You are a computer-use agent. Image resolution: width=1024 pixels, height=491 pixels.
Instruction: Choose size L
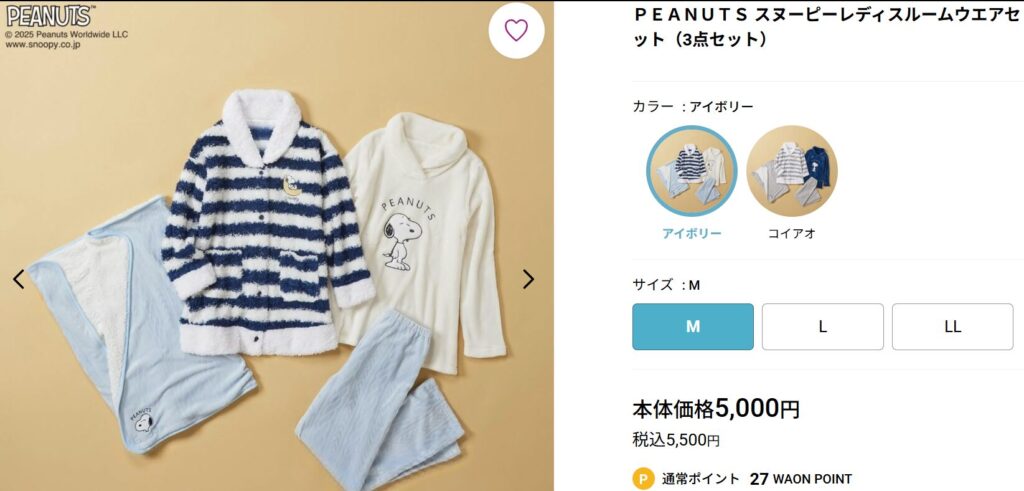822,326
